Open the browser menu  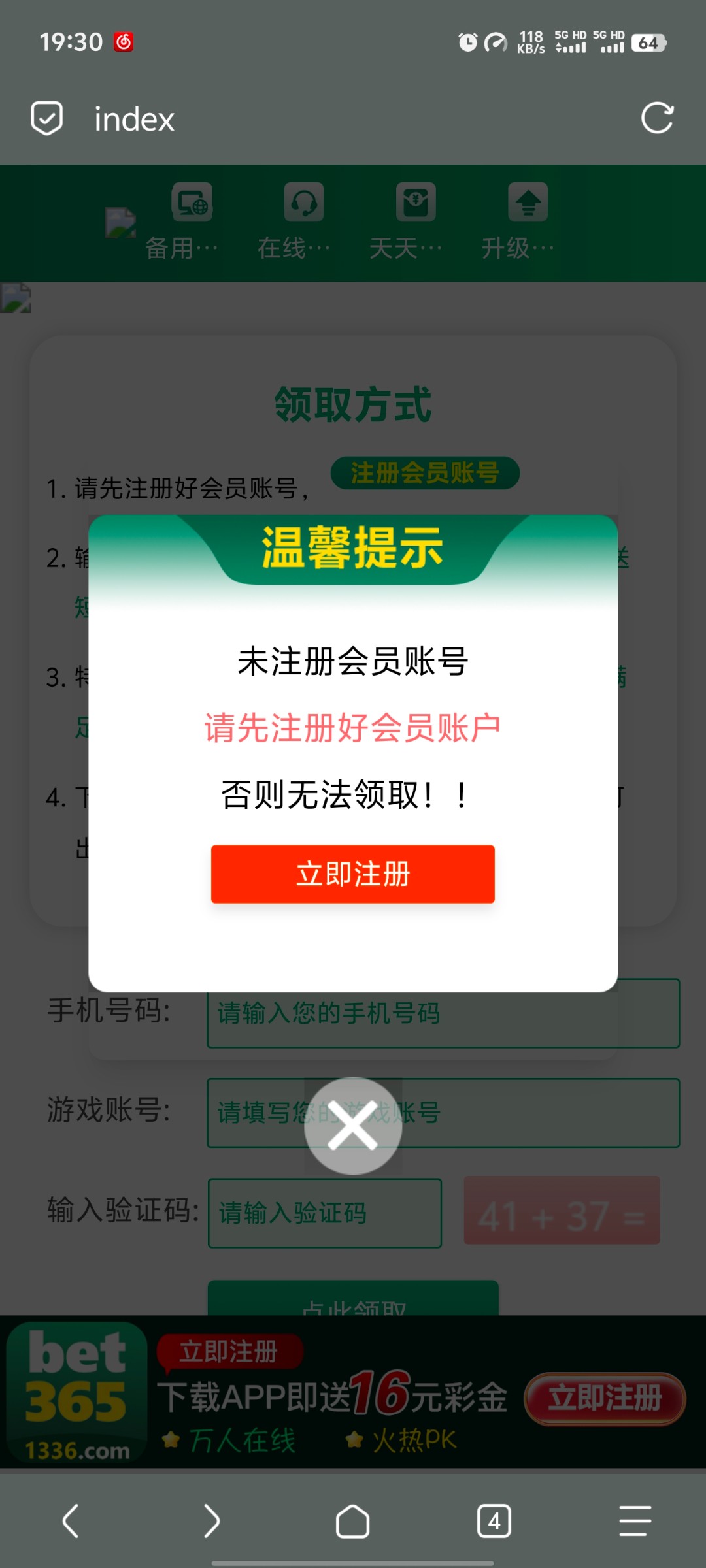(x=635, y=1521)
